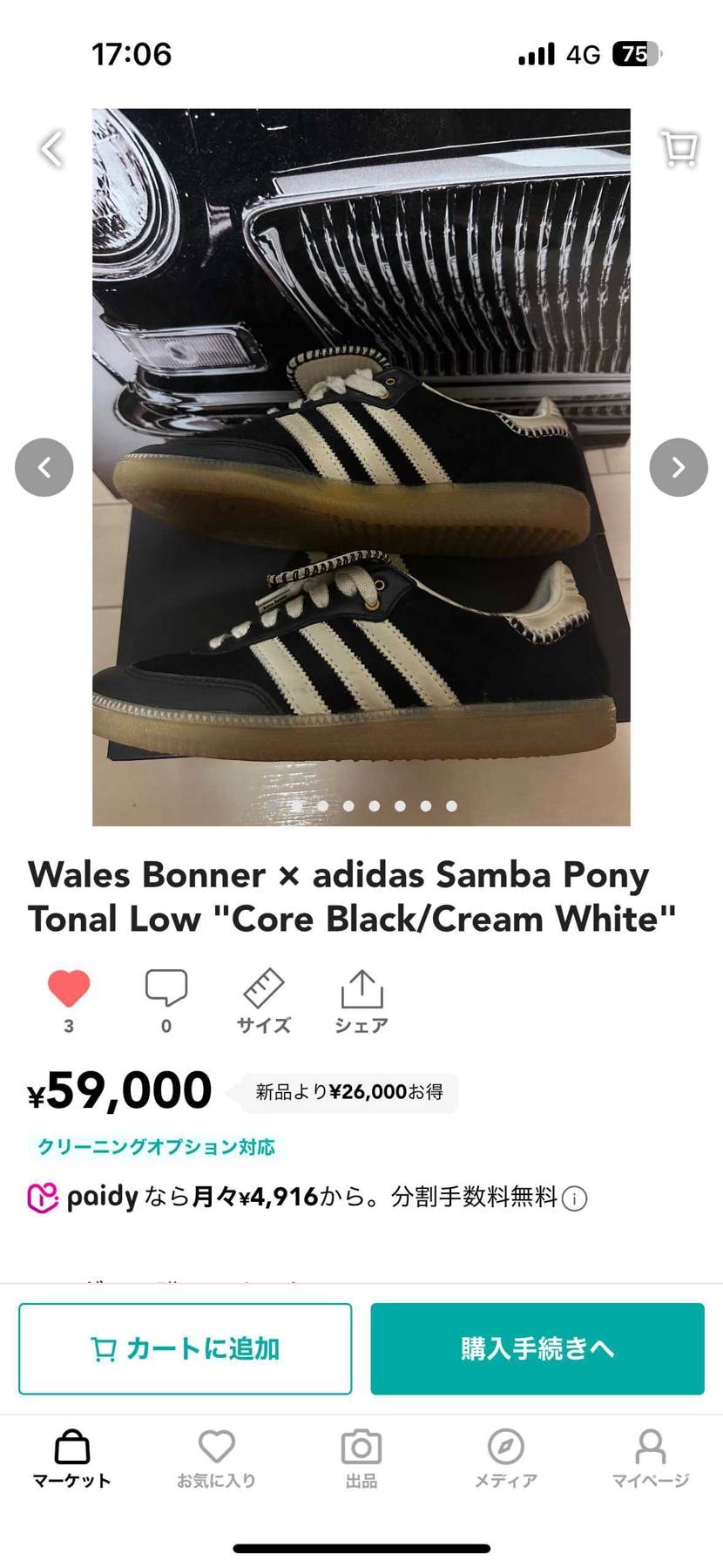View paidy installment fee info
This screenshot has width=723, height=1568.
coord(575,1198)
